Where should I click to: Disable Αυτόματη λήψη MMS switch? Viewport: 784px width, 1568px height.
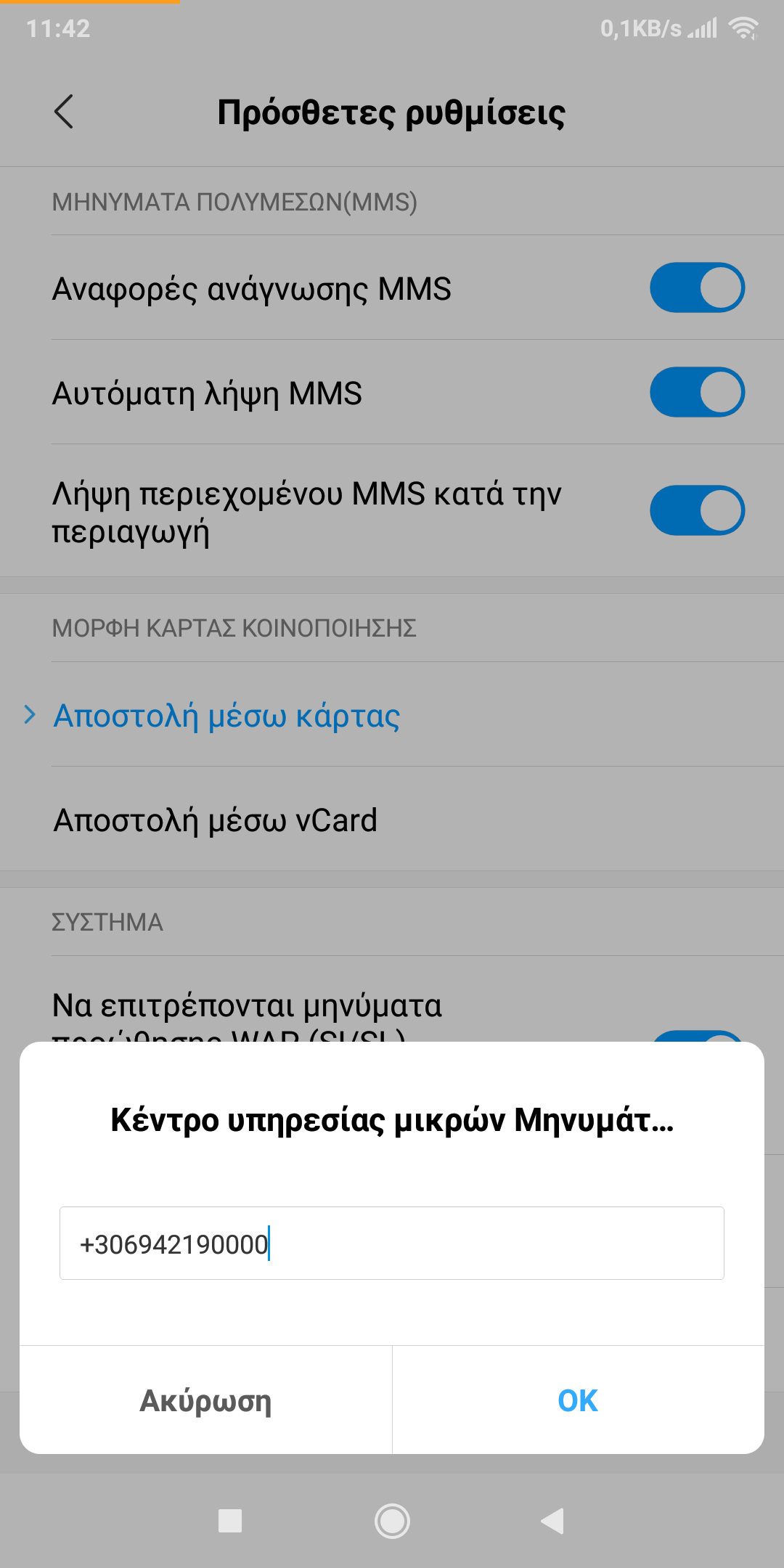697,392
